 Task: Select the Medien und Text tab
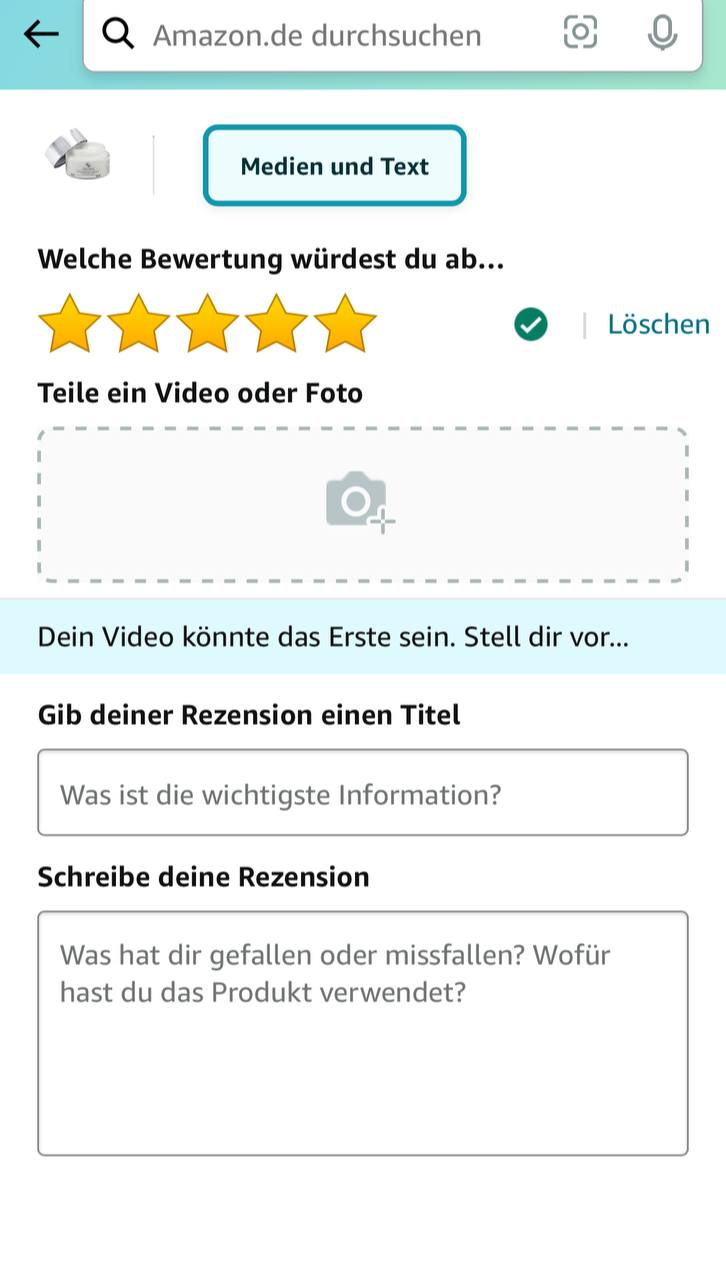click(334, 166)
